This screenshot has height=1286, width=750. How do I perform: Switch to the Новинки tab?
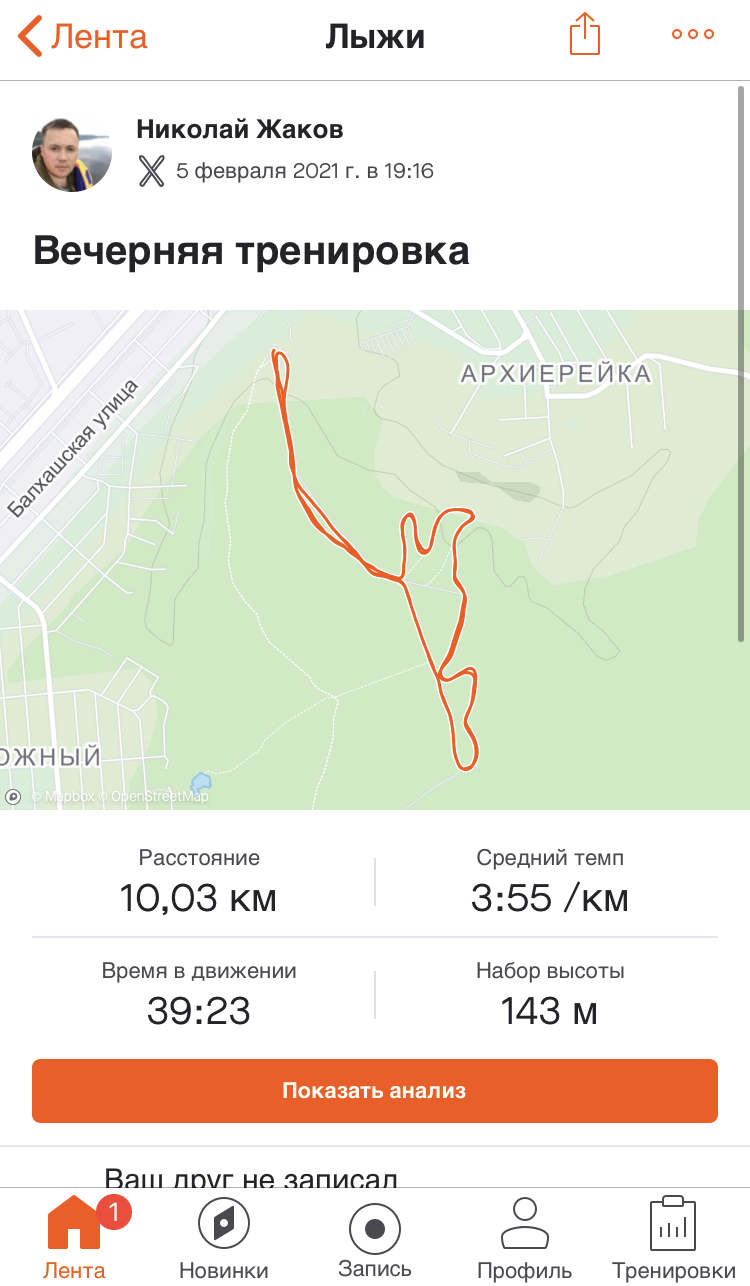pyautogui.click(x=224, y=1240)
